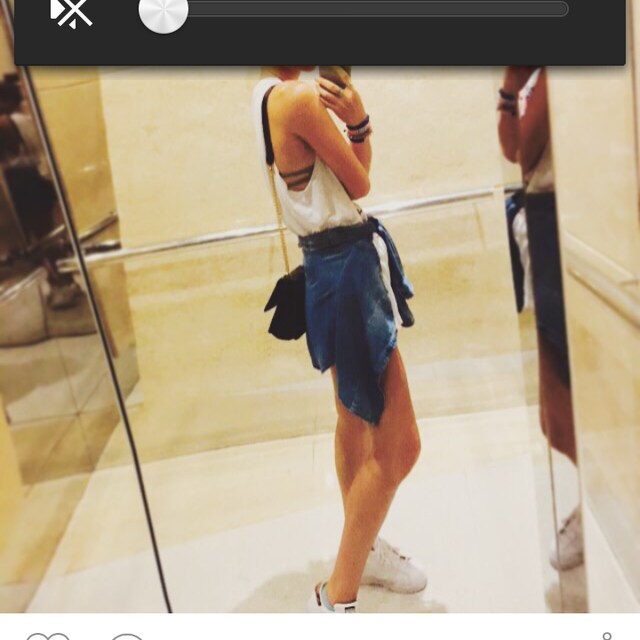Tap the muted speaker icon
This screenshot has width=640, height=640.
(x=71, y=11)
